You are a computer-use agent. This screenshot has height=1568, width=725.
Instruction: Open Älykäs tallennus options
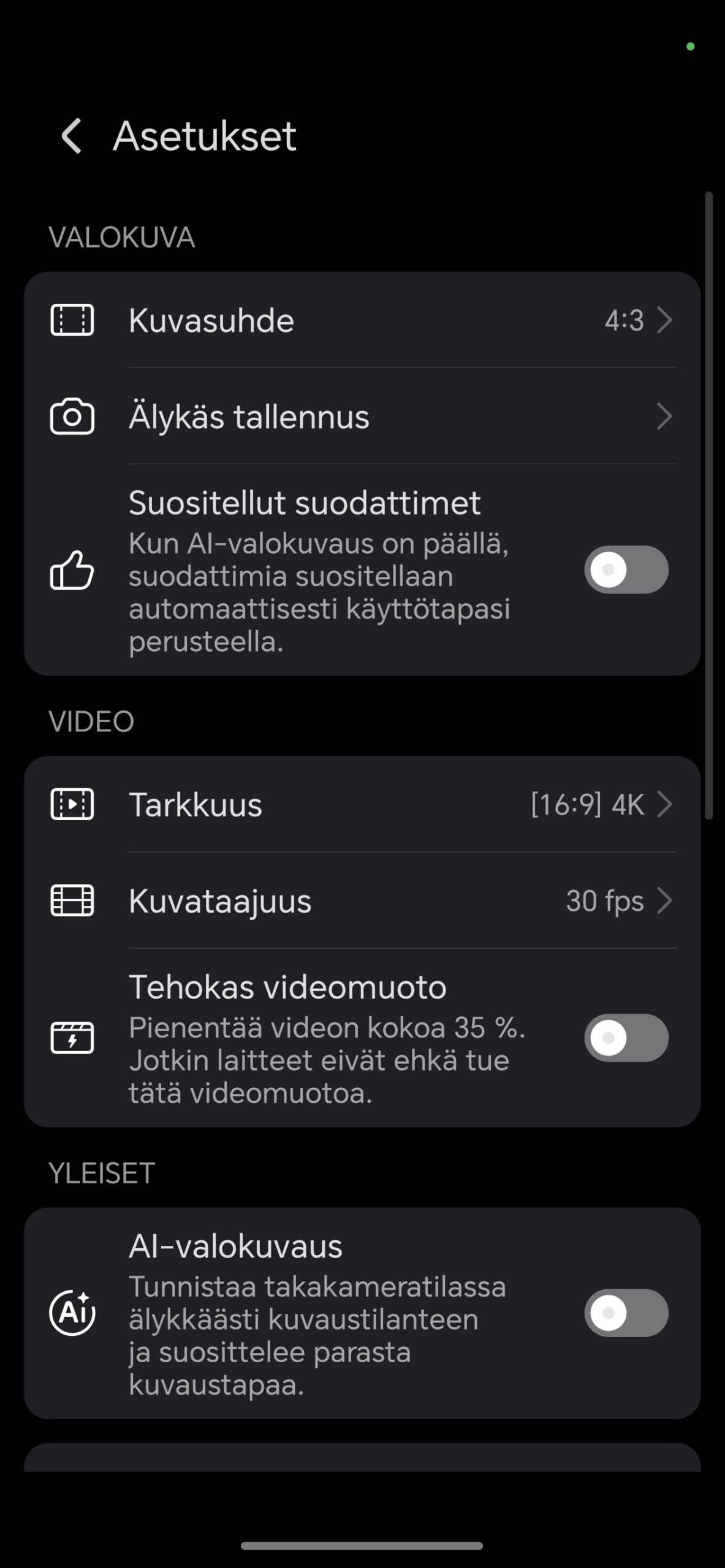coord(362,417)
